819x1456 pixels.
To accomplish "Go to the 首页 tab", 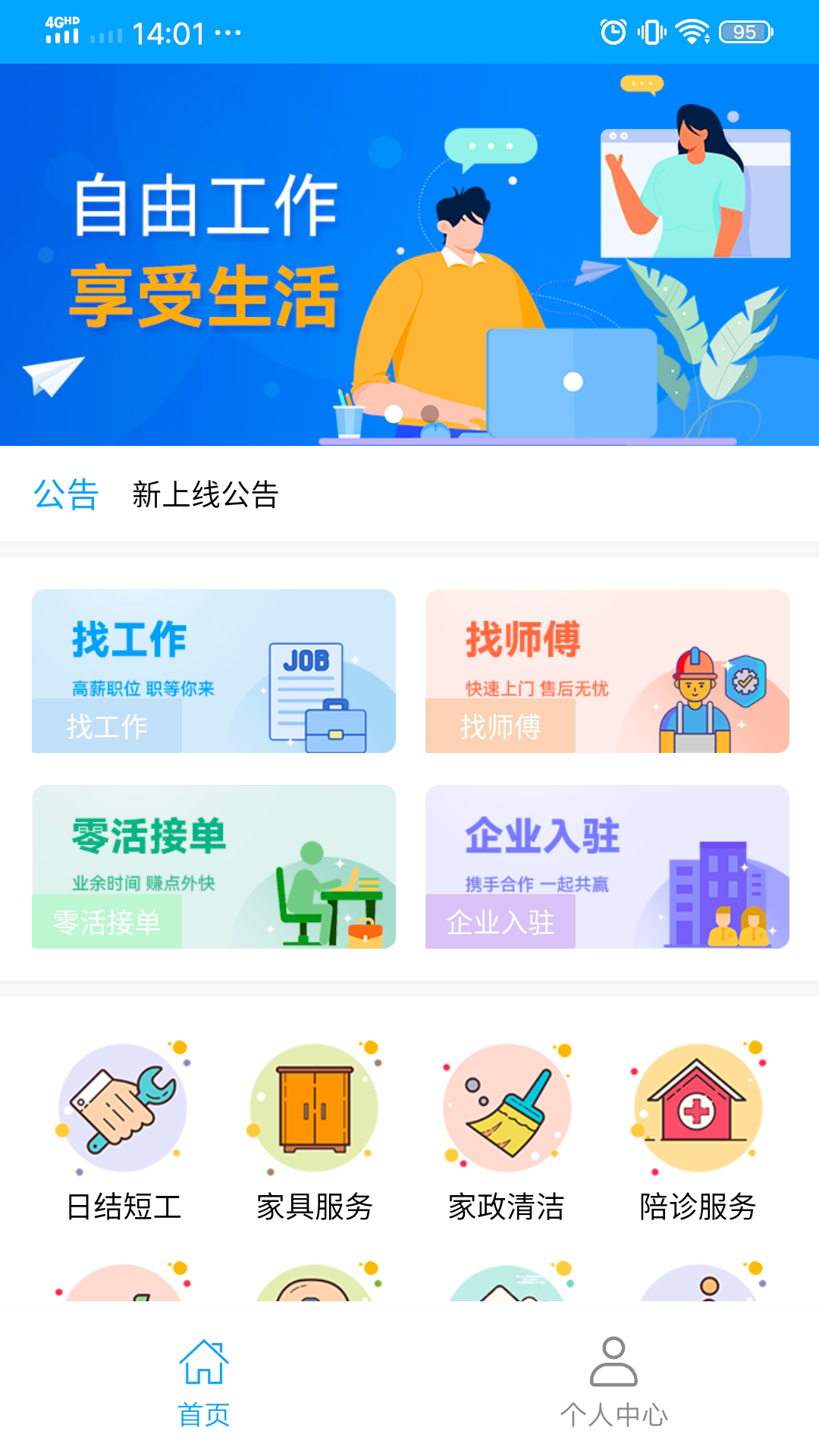I will (204, 1382).
